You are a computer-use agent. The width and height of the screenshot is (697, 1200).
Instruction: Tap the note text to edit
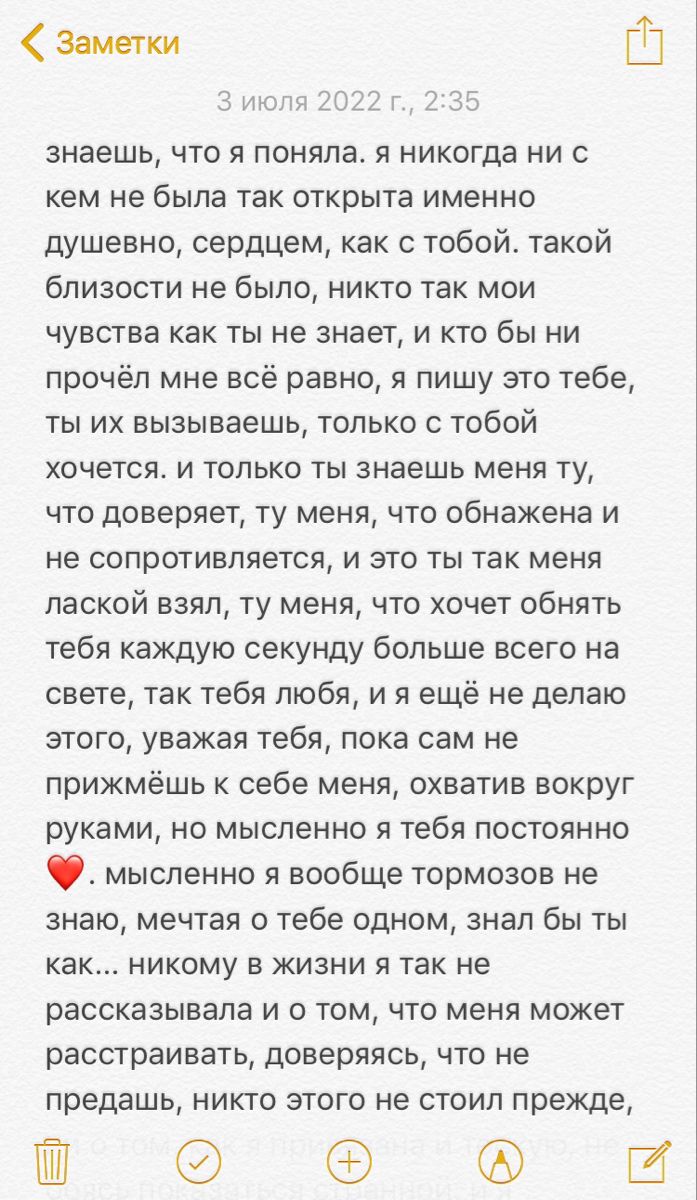[x=340, y=600]
